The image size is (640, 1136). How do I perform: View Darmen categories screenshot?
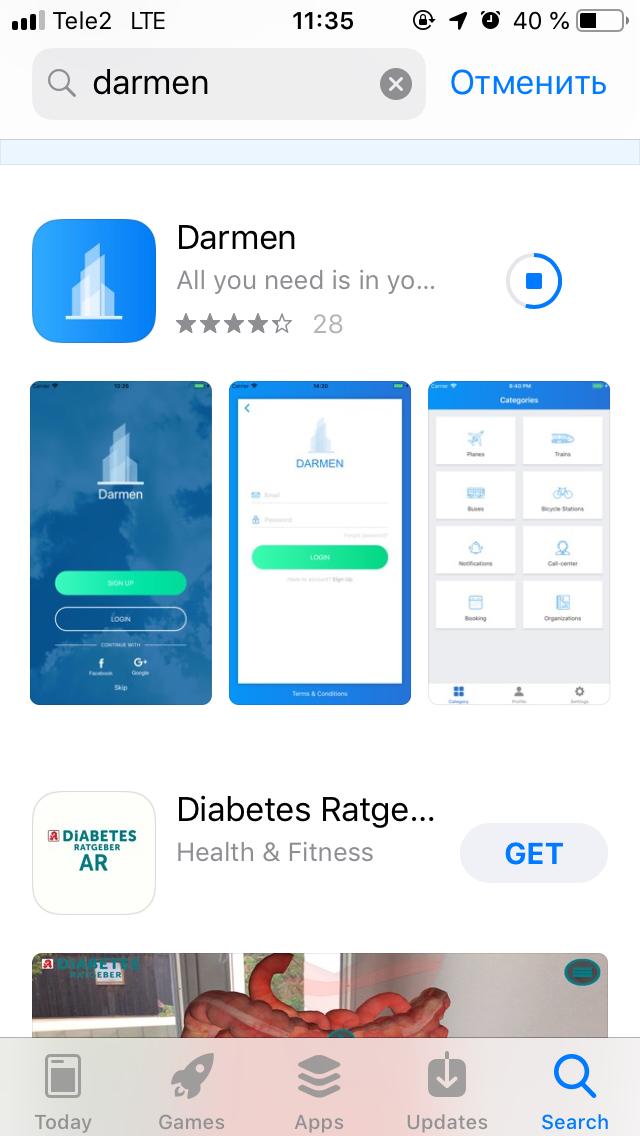click(519, 542)
